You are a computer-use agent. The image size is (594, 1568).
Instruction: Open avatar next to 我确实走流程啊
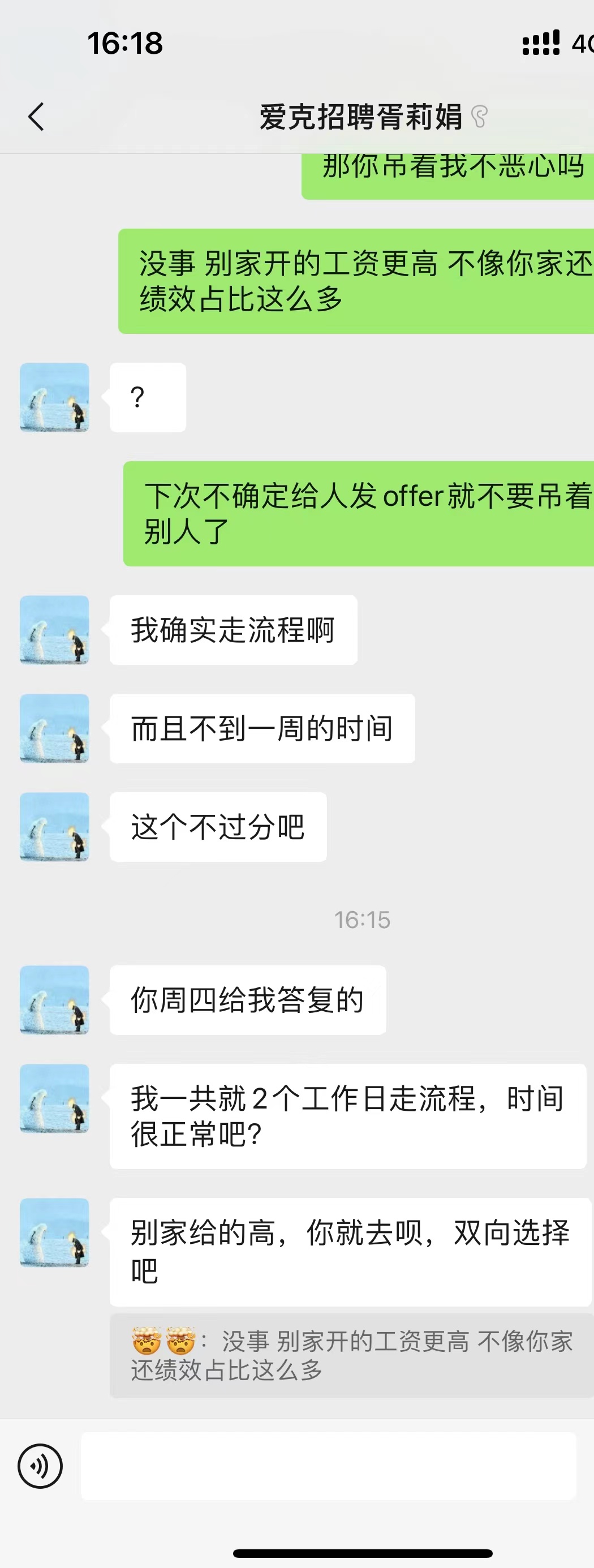(x=54, y=630)
